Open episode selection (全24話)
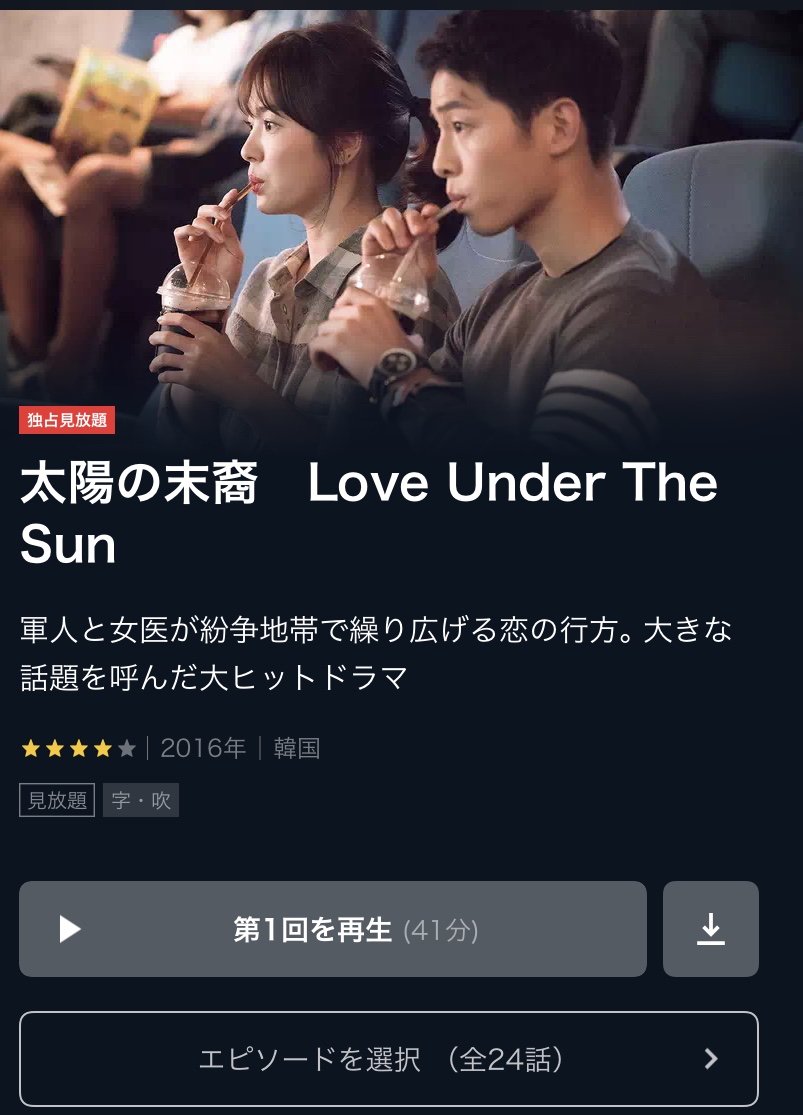Viewport: 803px width, 1115px height. (388, 1059)
